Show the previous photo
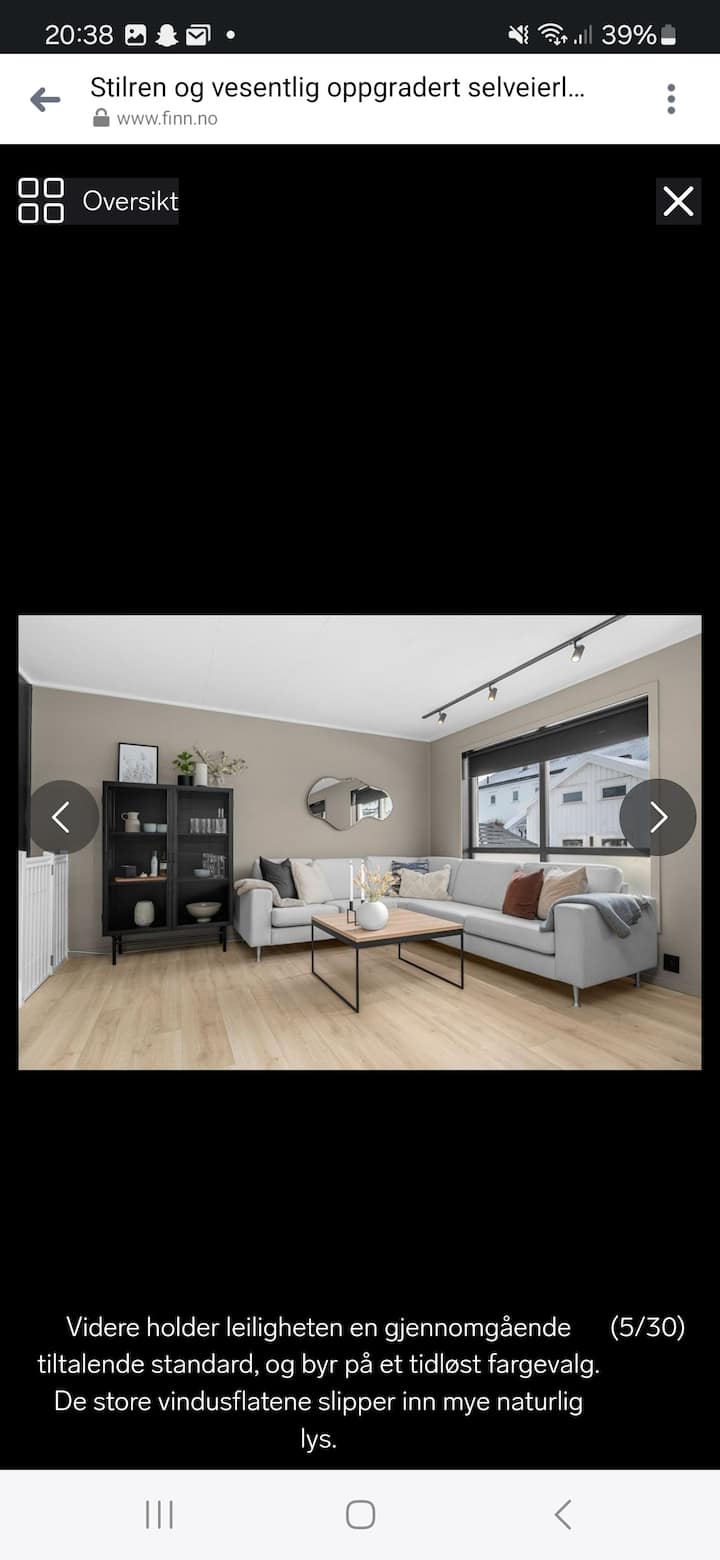 pyautogui.click(x=62, y=817)
